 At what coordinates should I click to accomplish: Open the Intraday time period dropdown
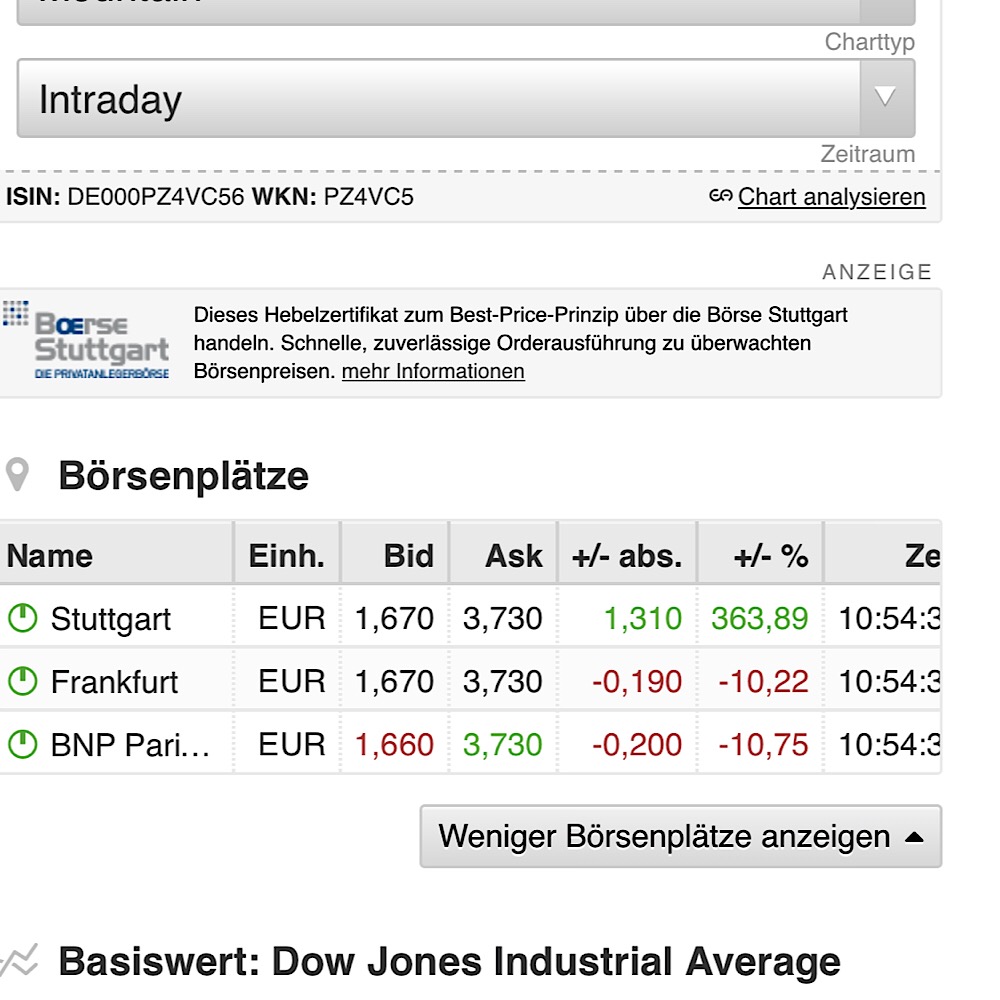pyautogui.click(x=465, y=99)
